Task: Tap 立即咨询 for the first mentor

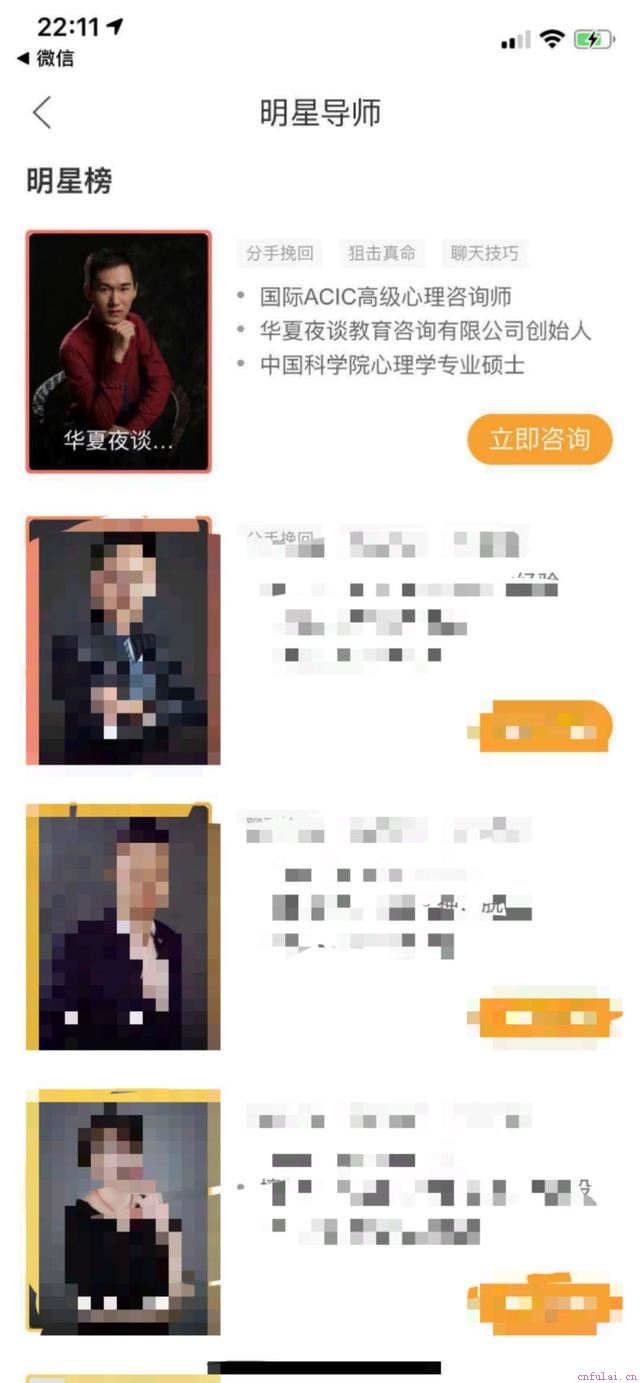Action: tap(539, 439)
